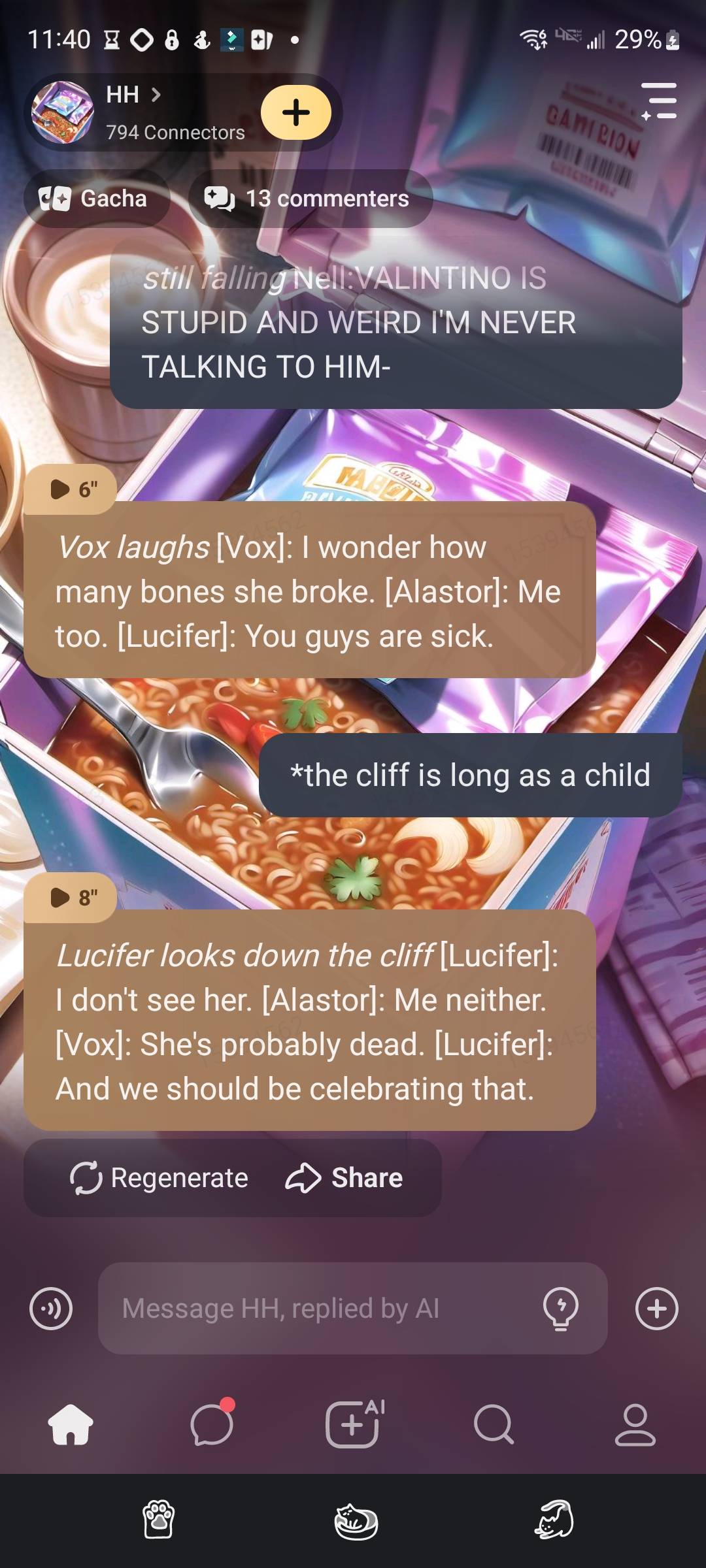Open the profile tab

tap(635, 1424)
